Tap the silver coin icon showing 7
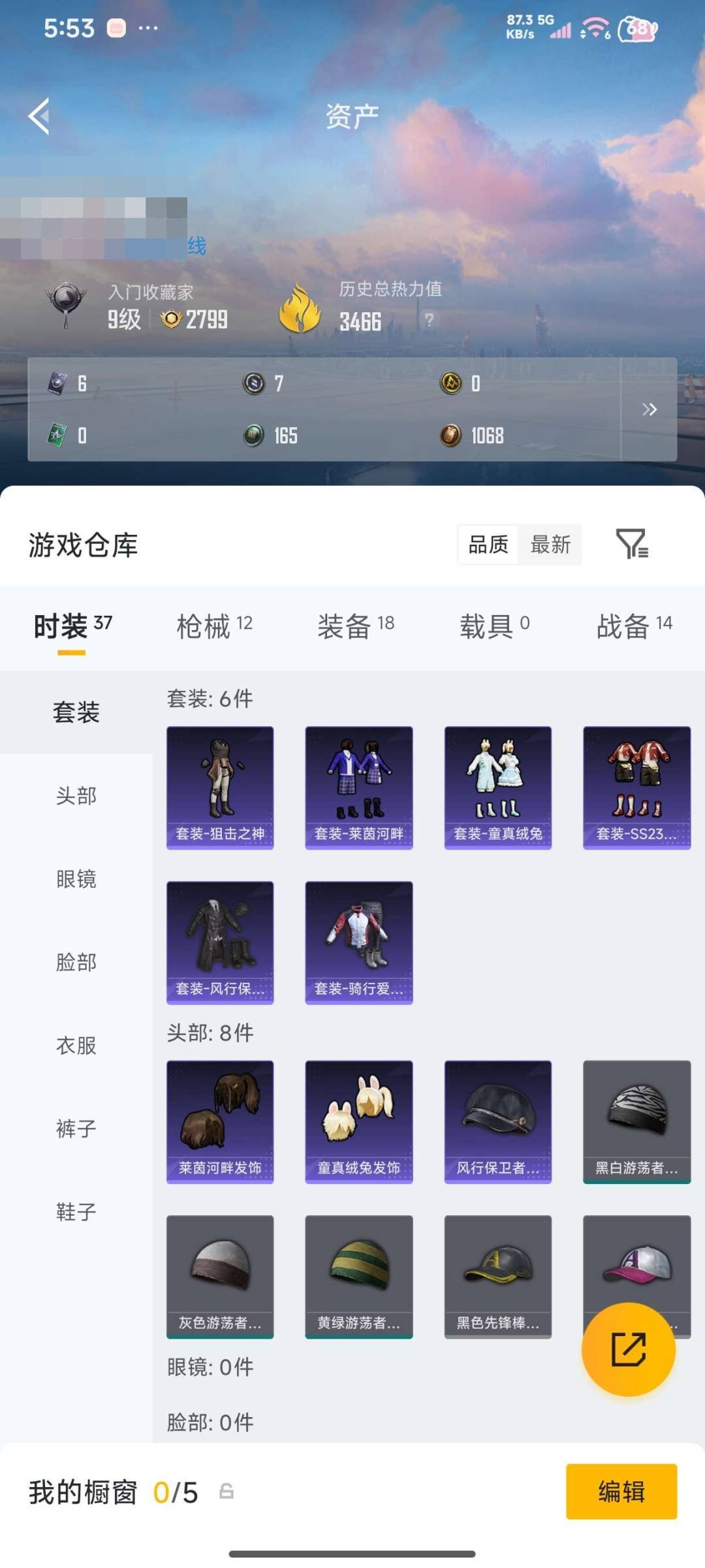 [253, 385]
